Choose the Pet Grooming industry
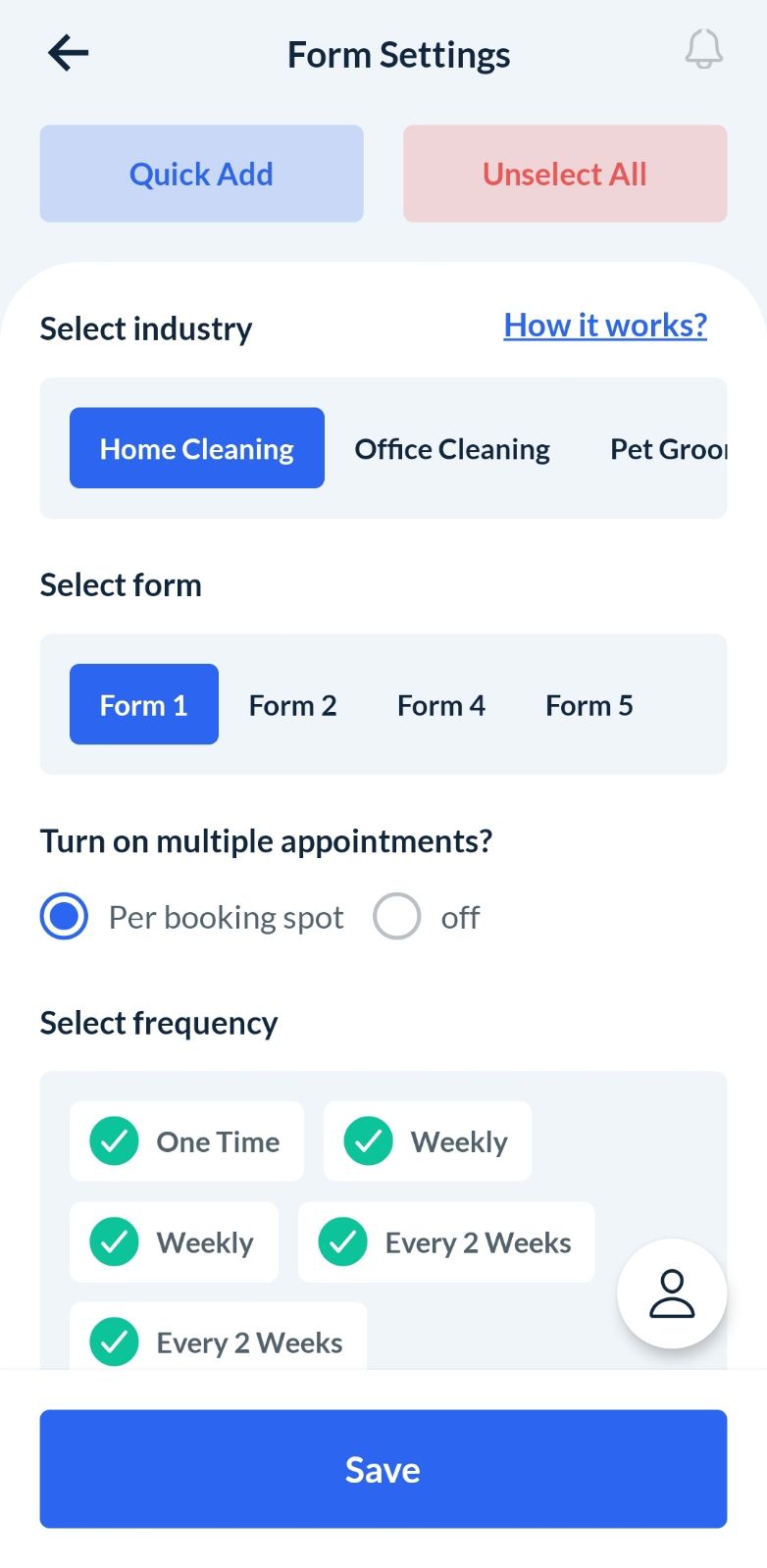The image size is (767, 1568). (668, 449)
